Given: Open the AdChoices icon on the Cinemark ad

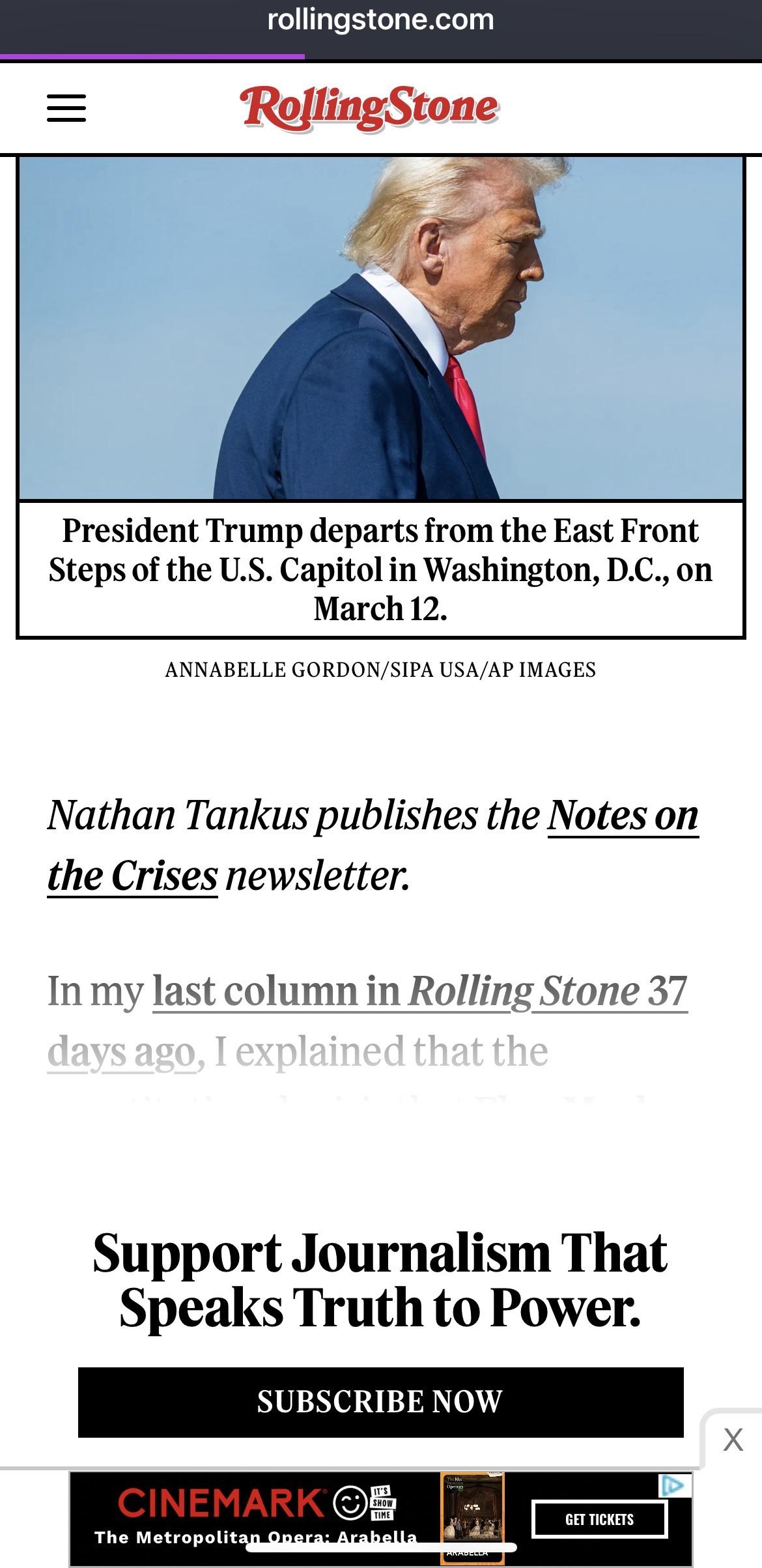Looking at the screenshot, I should 673,1485.
